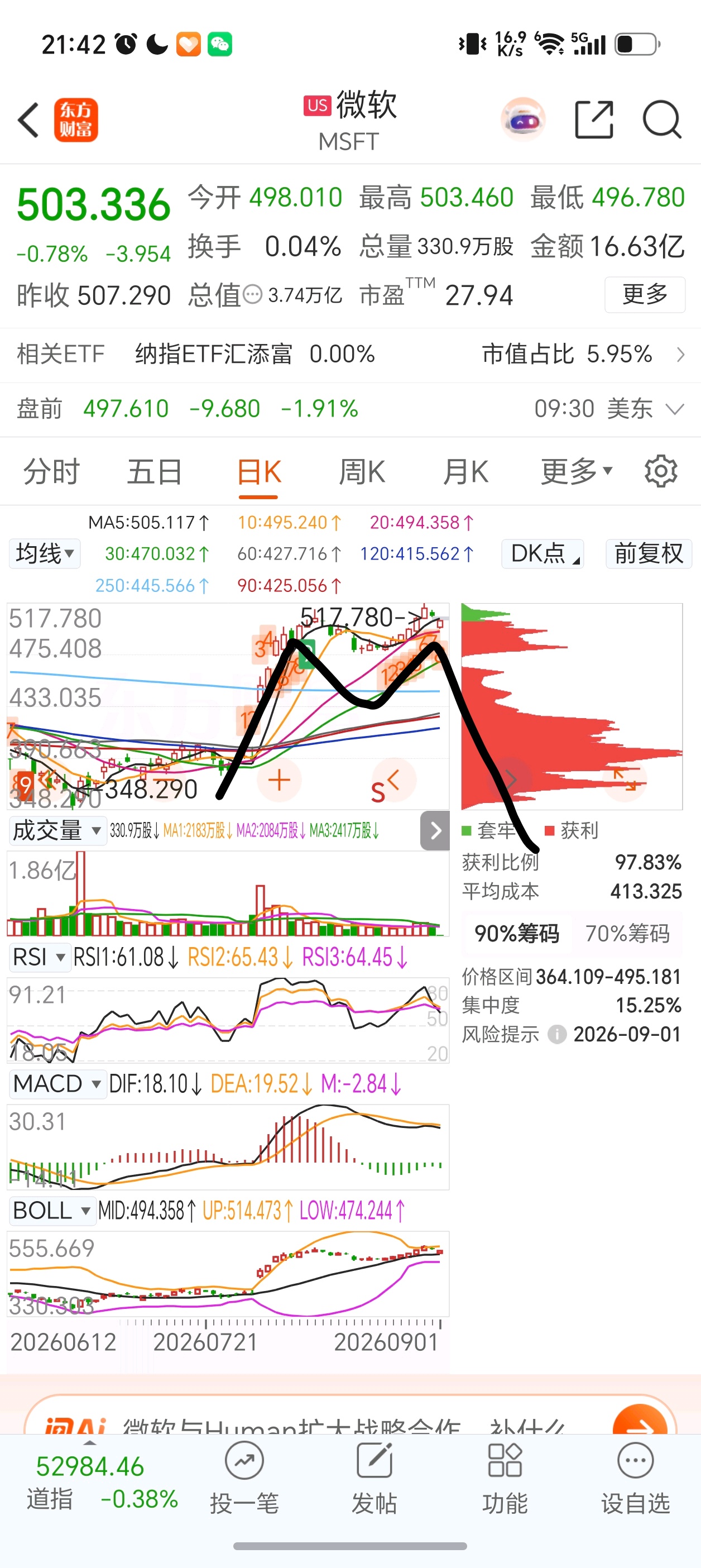Viewport: 701px width, 1568px height.
Task: Go back with the top-left arrow
Action: point(28,120)
